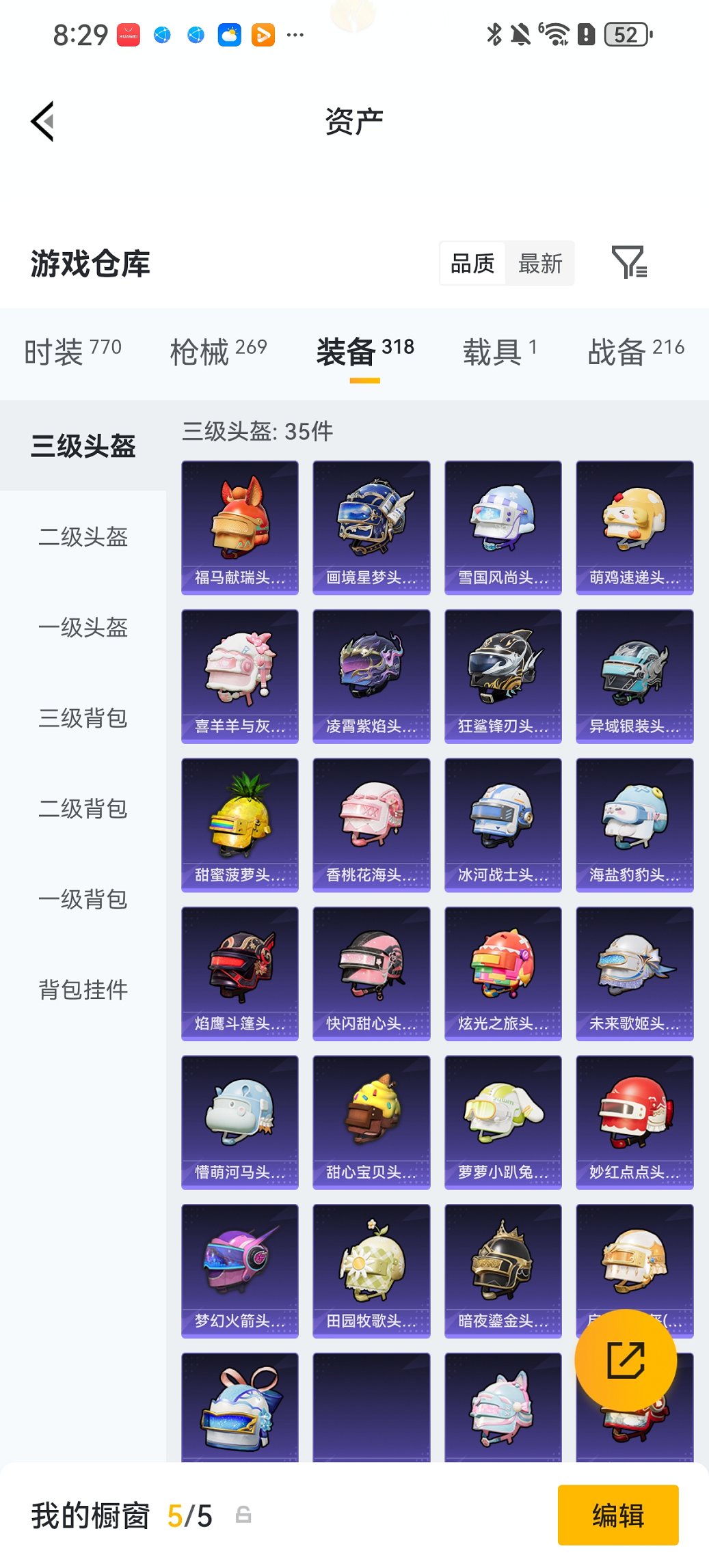Select the 甜蜜菠萝头 helmet thumbnail

[239, 823]
